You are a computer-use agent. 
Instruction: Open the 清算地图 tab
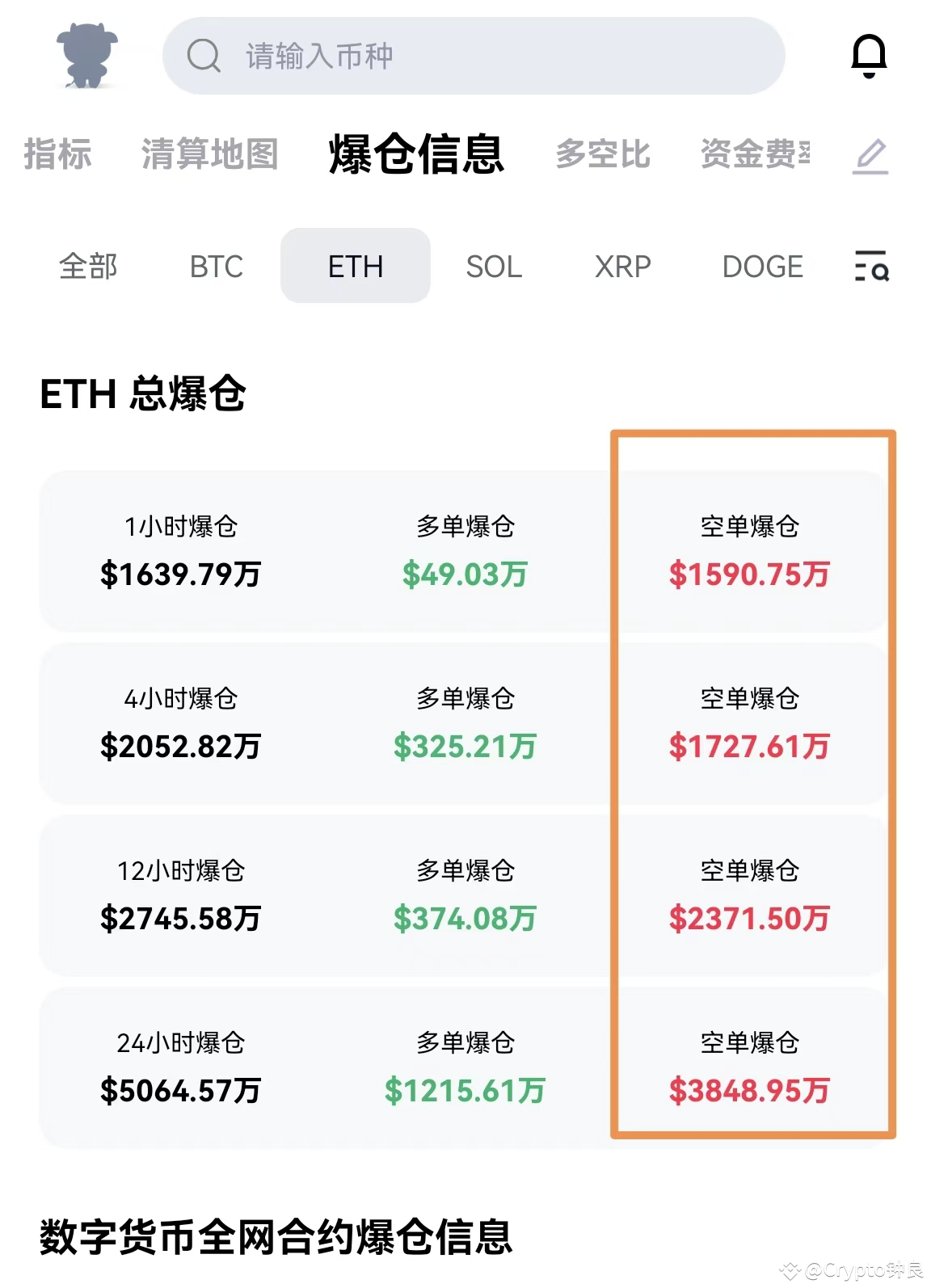pyautogui.click(x=210, y=156)
